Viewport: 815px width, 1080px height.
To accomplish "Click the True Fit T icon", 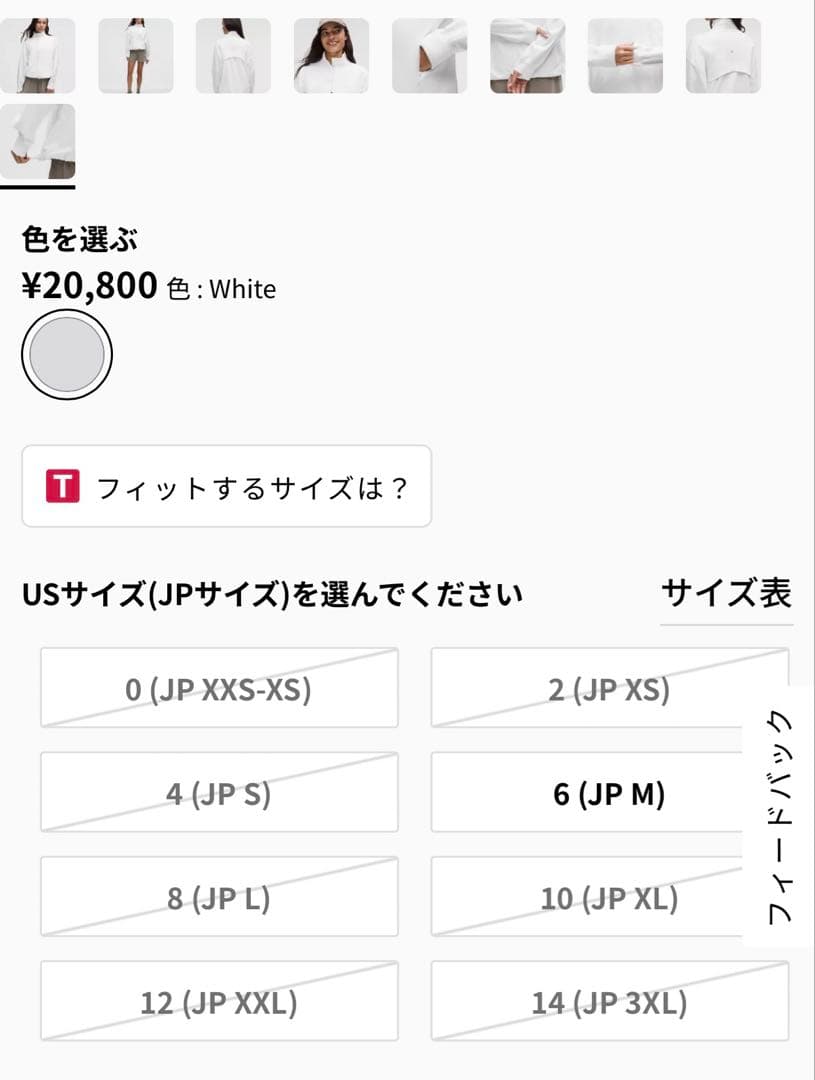I will (60, 487).
